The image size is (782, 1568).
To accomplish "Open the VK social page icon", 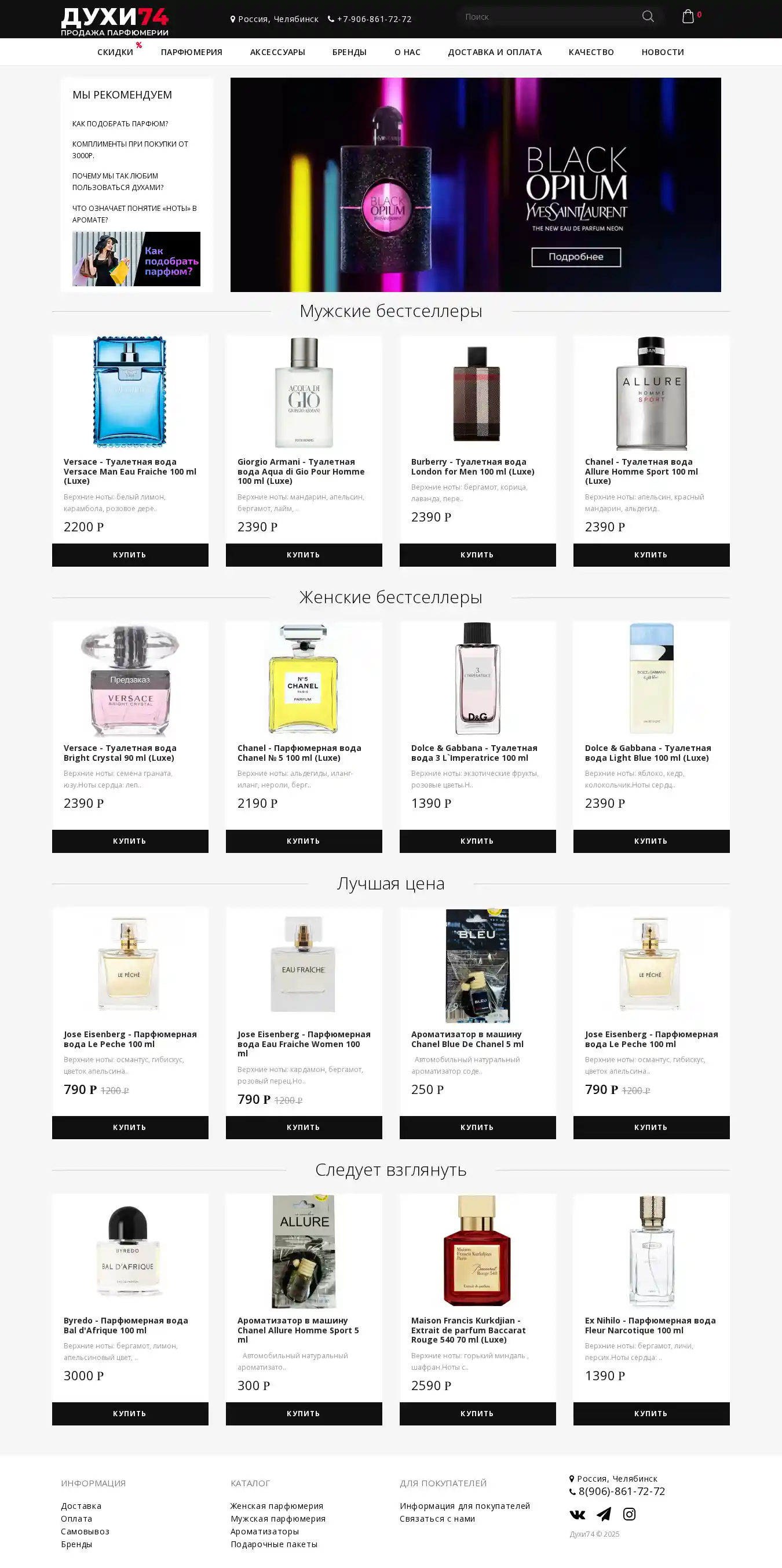I will [x=577, y=1514].
